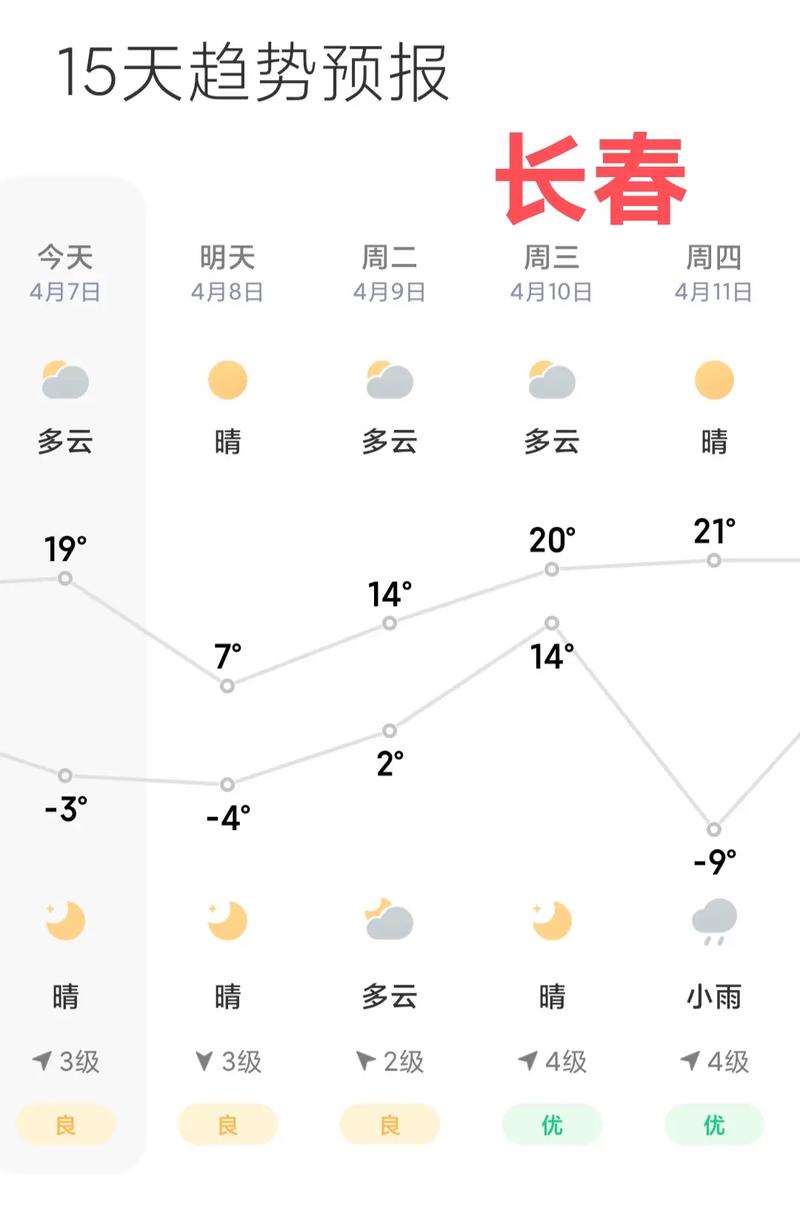Click the moon icon under 周三
800x1207 pixels.
tap(552, 922)
